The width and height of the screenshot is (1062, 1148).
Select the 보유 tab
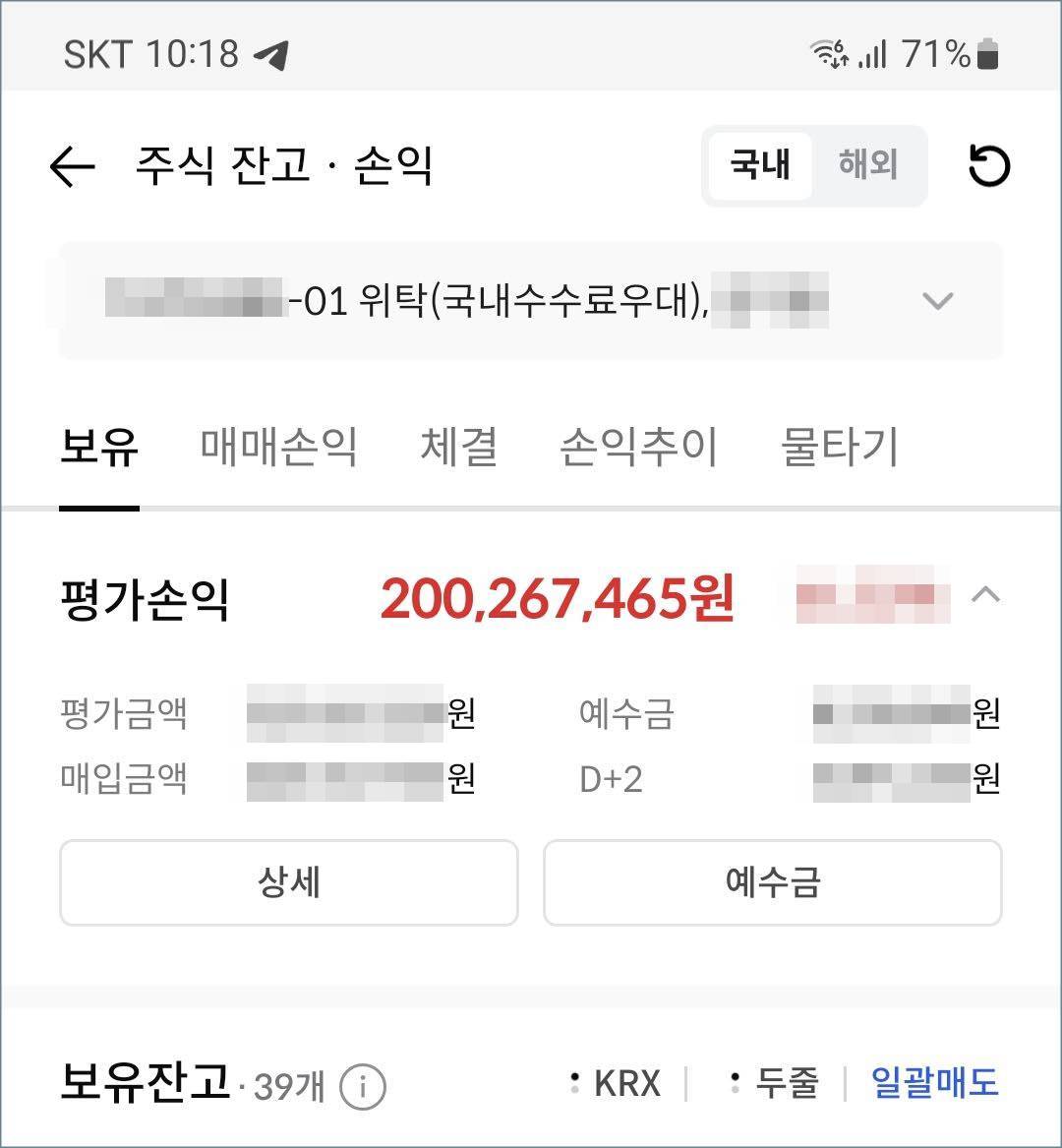click(99, 448)
